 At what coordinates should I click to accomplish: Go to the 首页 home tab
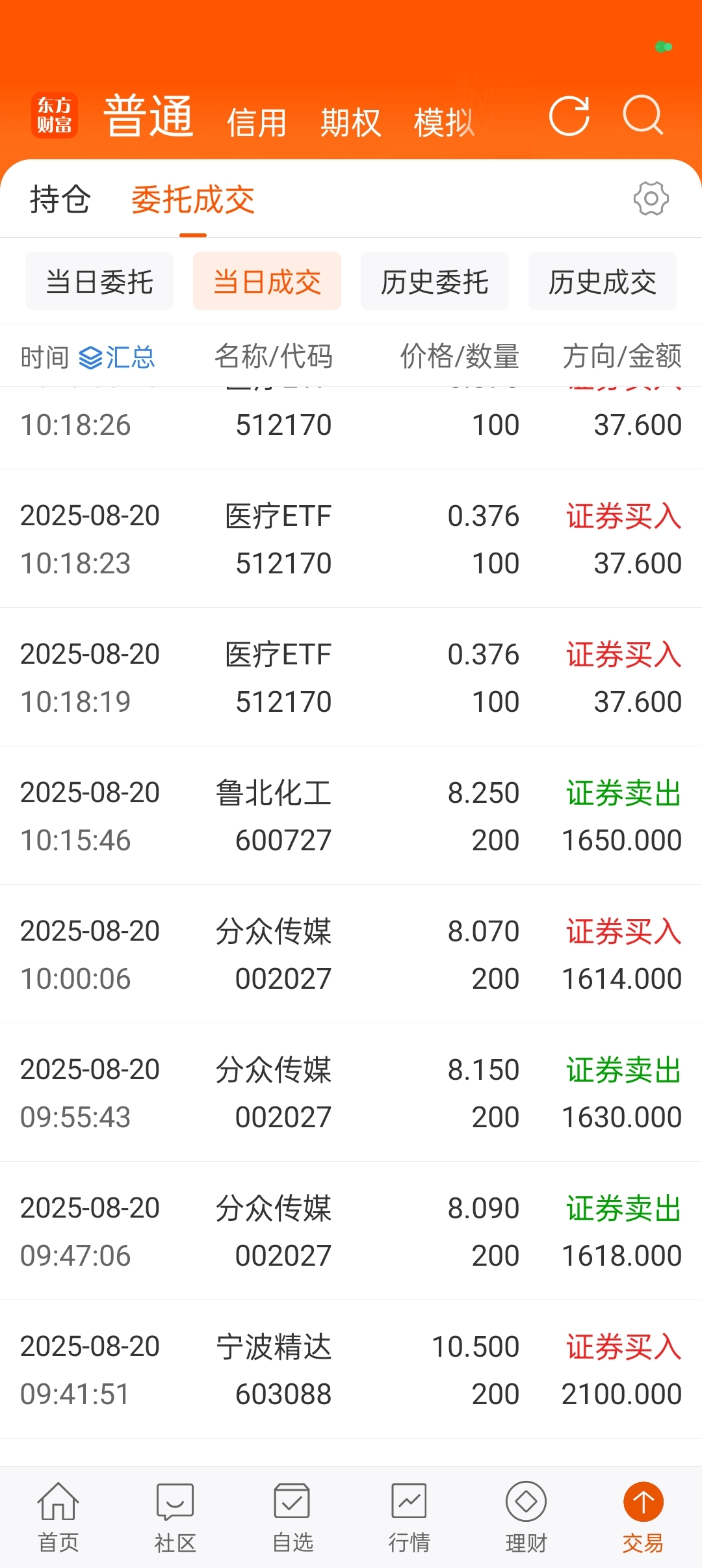point(58,1517)
